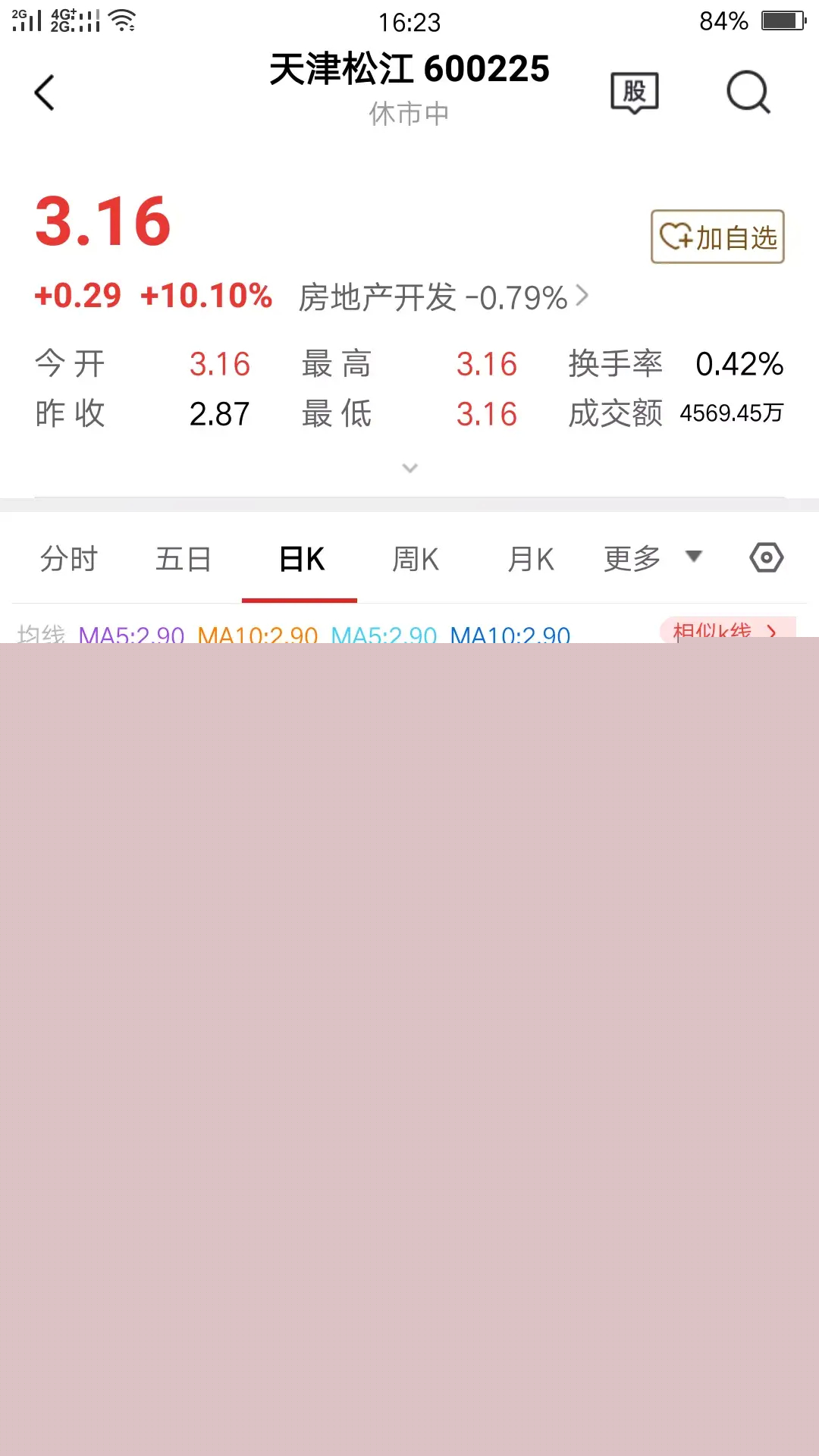The height and width of the screenshot is (1456, 819).
Task: Go back using the top-left arrow
Action: coord(45,93)
